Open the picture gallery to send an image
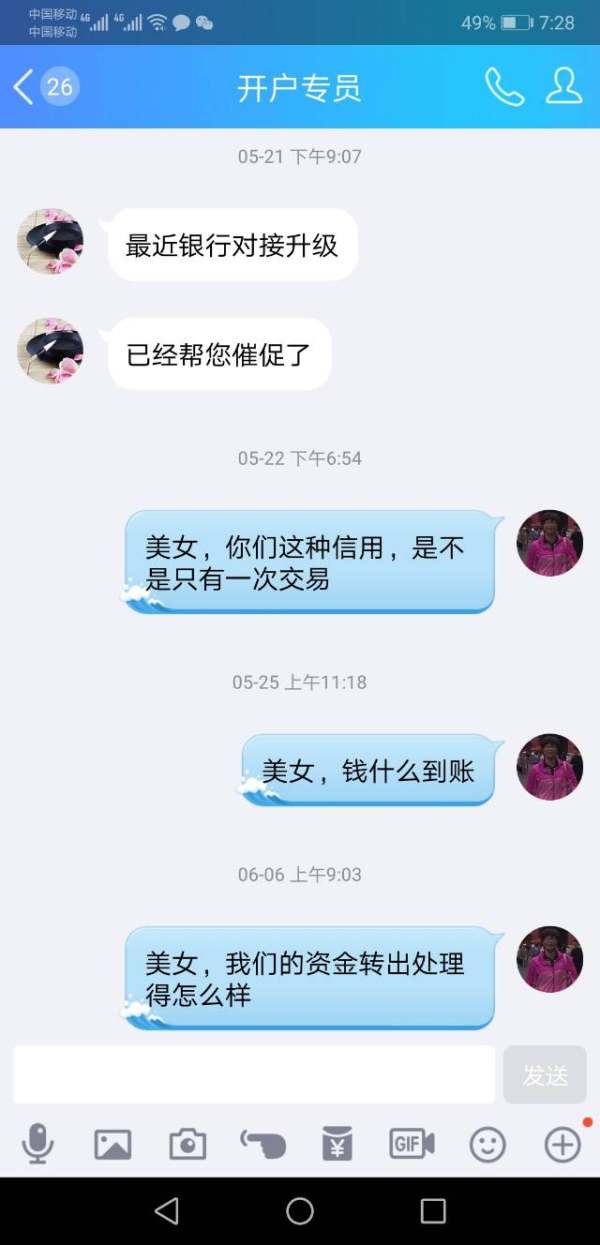 pyautogui.click(x=113, y=1143)
